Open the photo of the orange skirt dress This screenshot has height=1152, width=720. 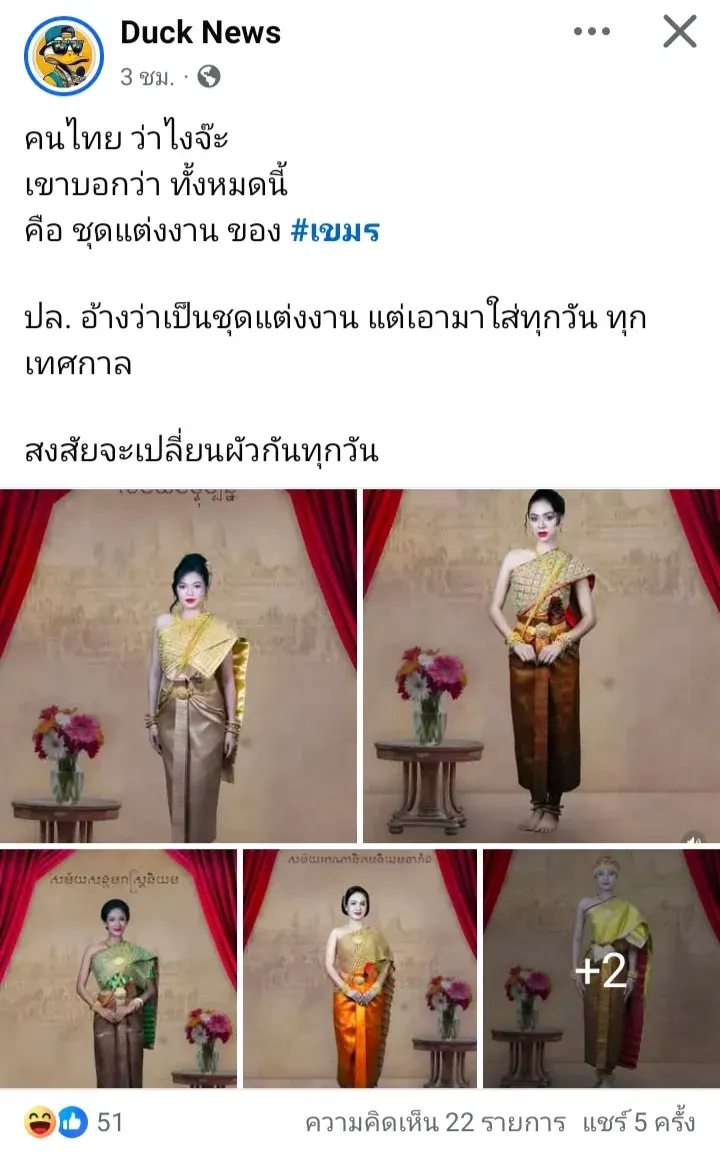[360, 968]
